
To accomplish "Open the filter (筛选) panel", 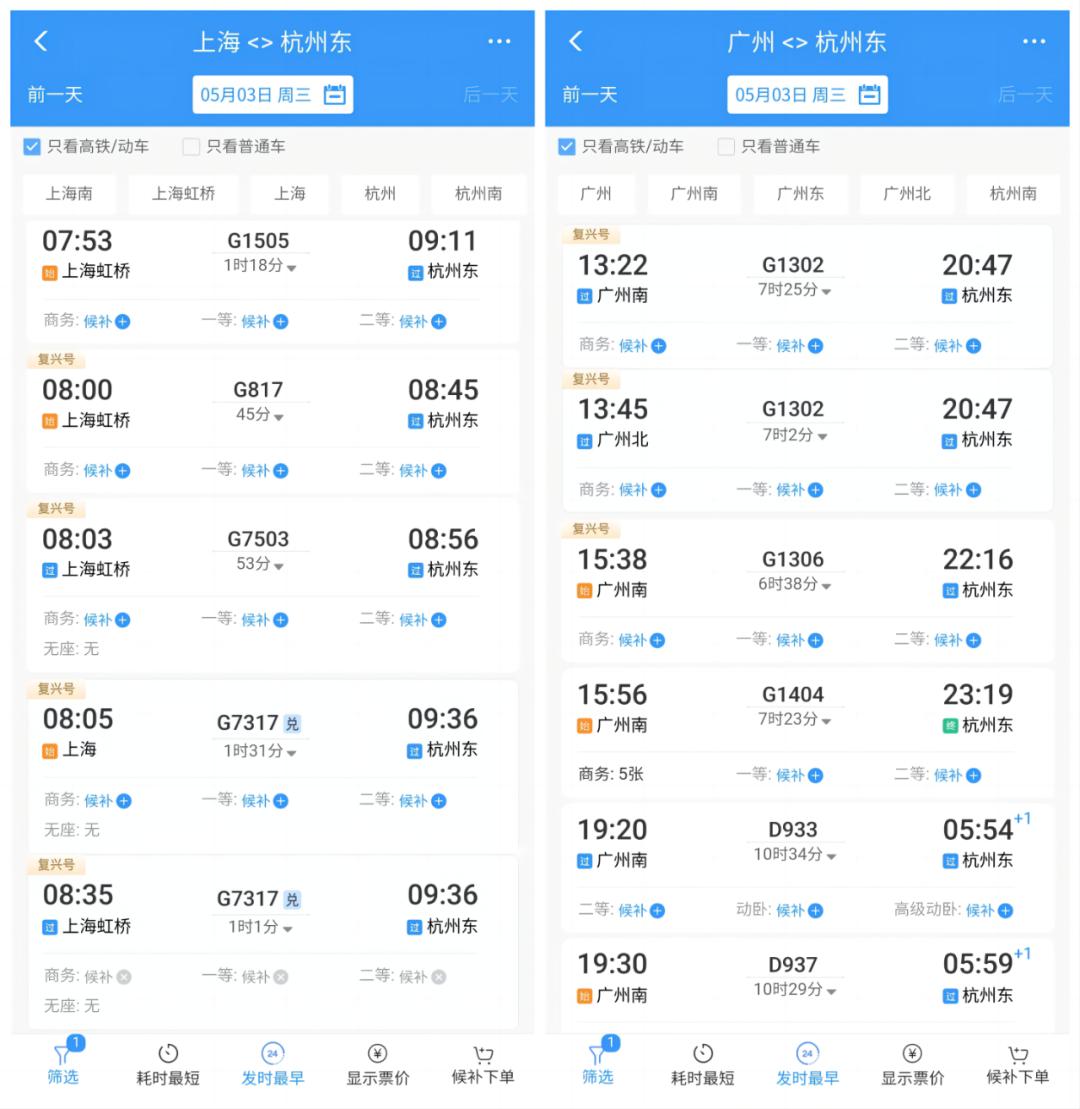I will click(63, 1065).
